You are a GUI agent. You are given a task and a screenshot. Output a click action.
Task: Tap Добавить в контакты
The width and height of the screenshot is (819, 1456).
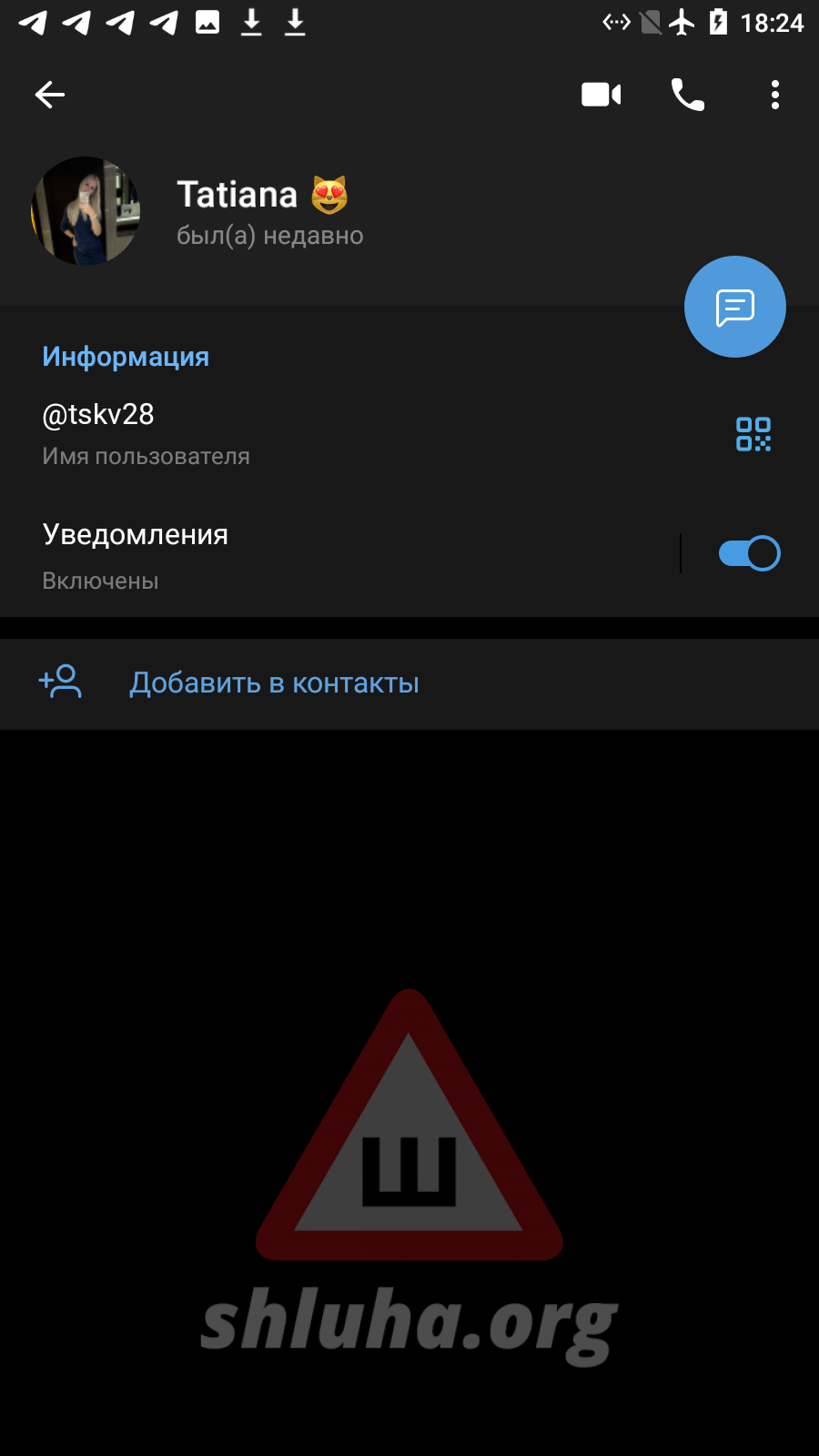274,683
